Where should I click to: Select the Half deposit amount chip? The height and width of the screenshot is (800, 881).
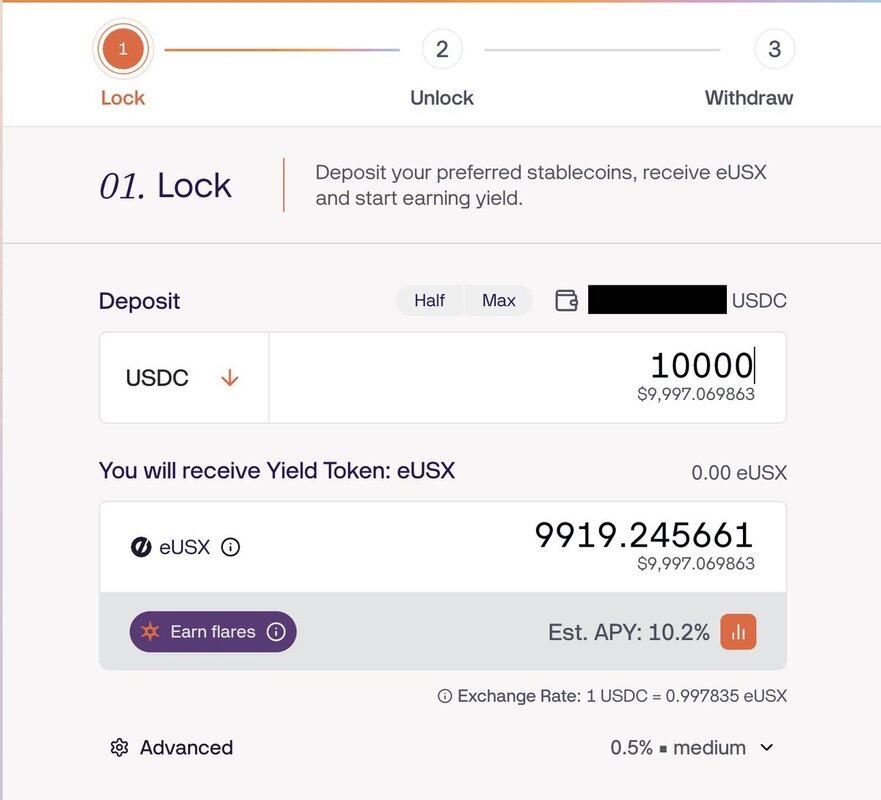click(429, 300)
